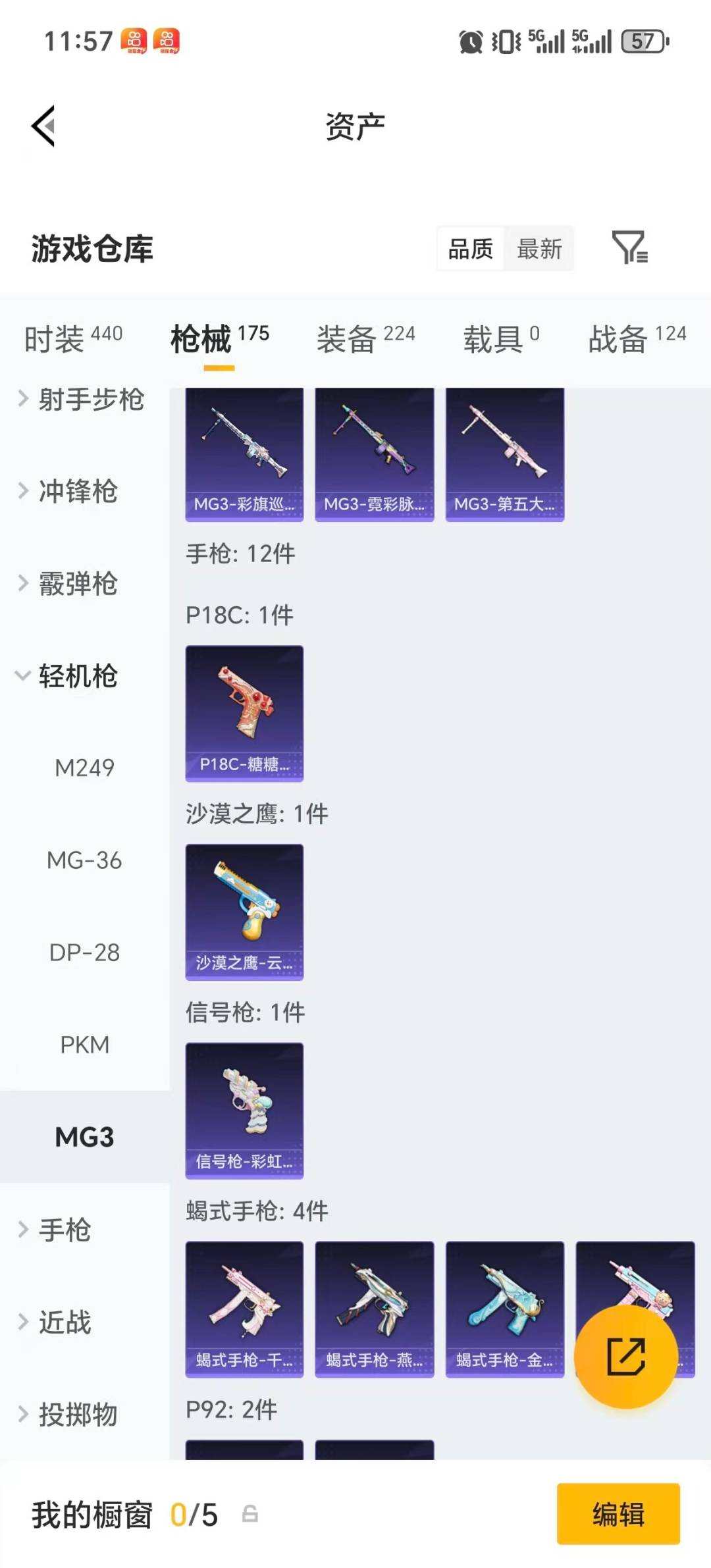Open the 蝎式手枪-燕 skin thumbnail
Screen dimensions: 711x1568
373,1310
